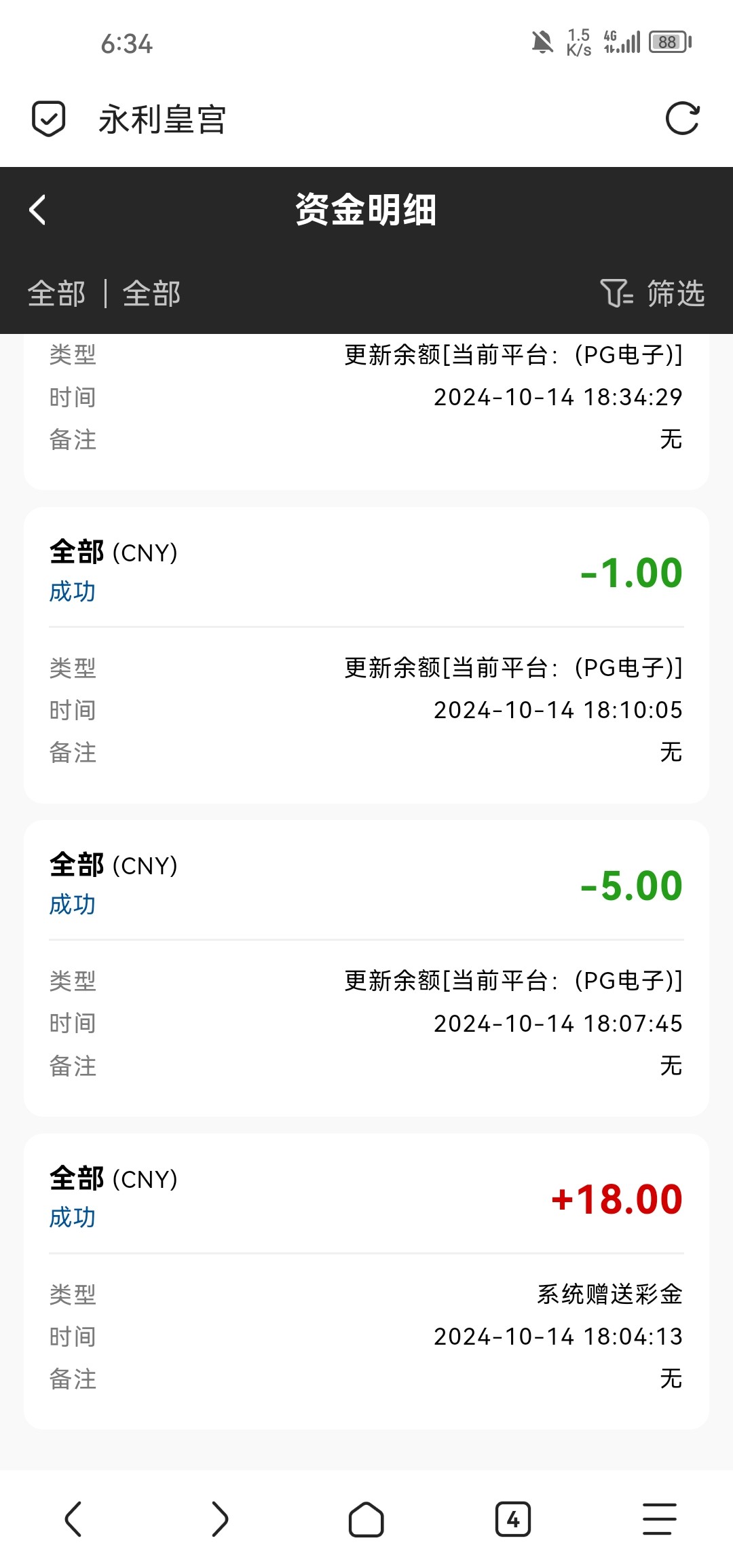Open the browser home page
This screenshot has width=733, height=1568.
click(x=366, y=1518)
